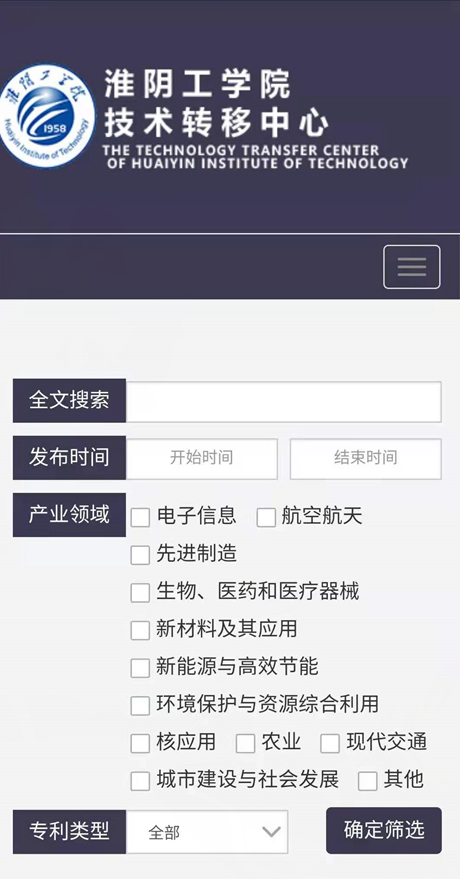Select 新能源与高效节能 checkbox
This screenshot has height=879, width=460.
coord(140,668)
